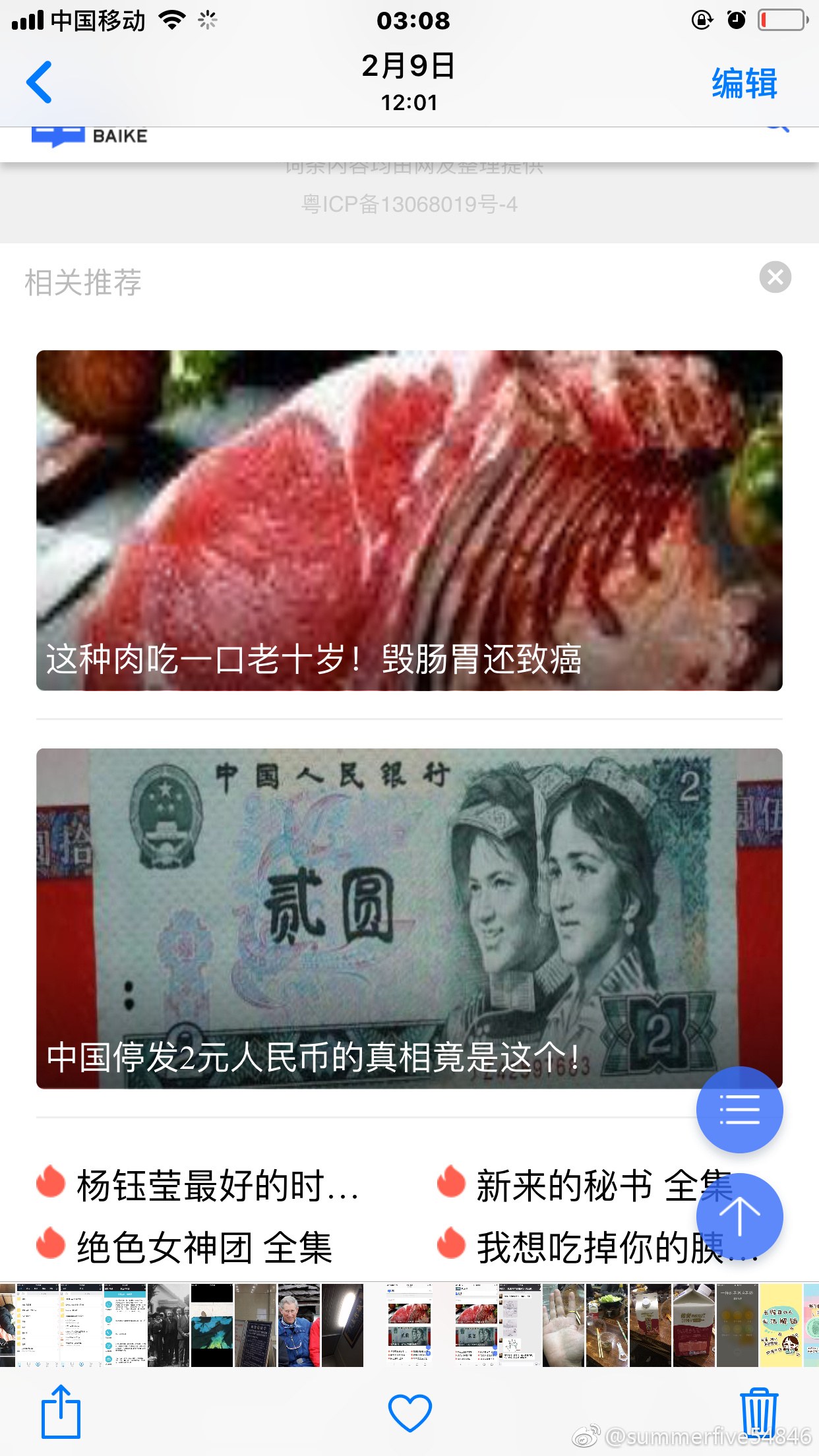
Task: Select the open palm thumbnail in the strip
Action: click(x=563, y=1325)
